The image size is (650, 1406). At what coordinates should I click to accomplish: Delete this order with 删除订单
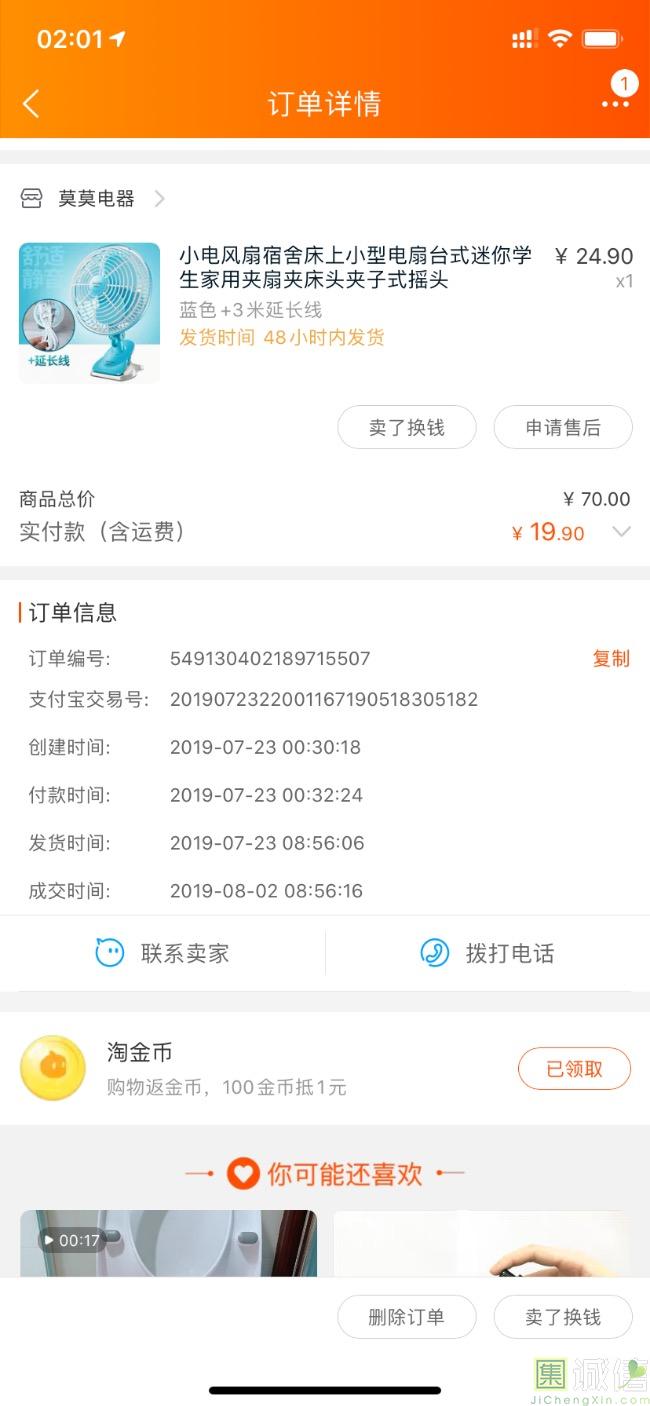click(407, 1317)
